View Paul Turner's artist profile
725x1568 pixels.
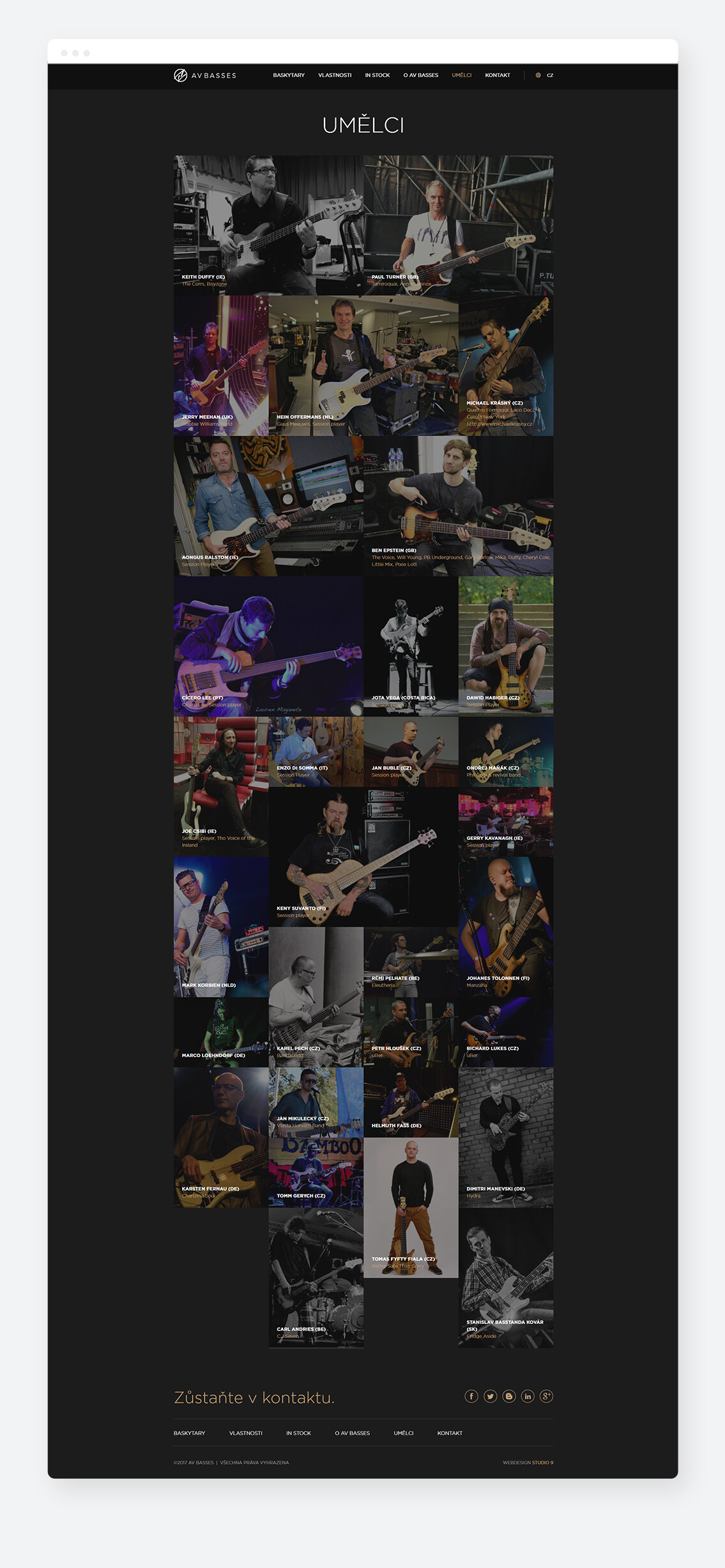coord(458,225)
